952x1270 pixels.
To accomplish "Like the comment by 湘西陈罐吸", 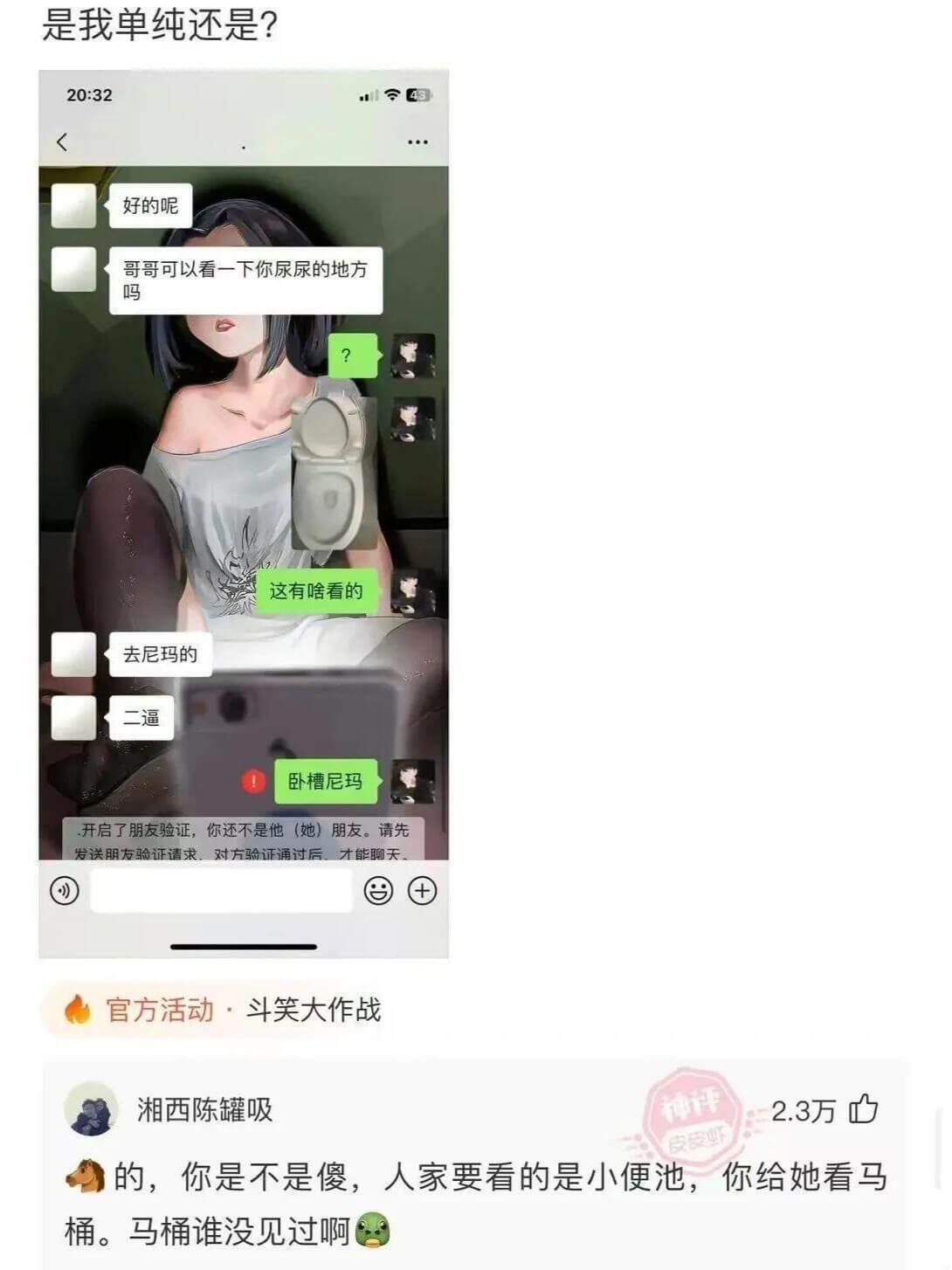I will 863,1109.
